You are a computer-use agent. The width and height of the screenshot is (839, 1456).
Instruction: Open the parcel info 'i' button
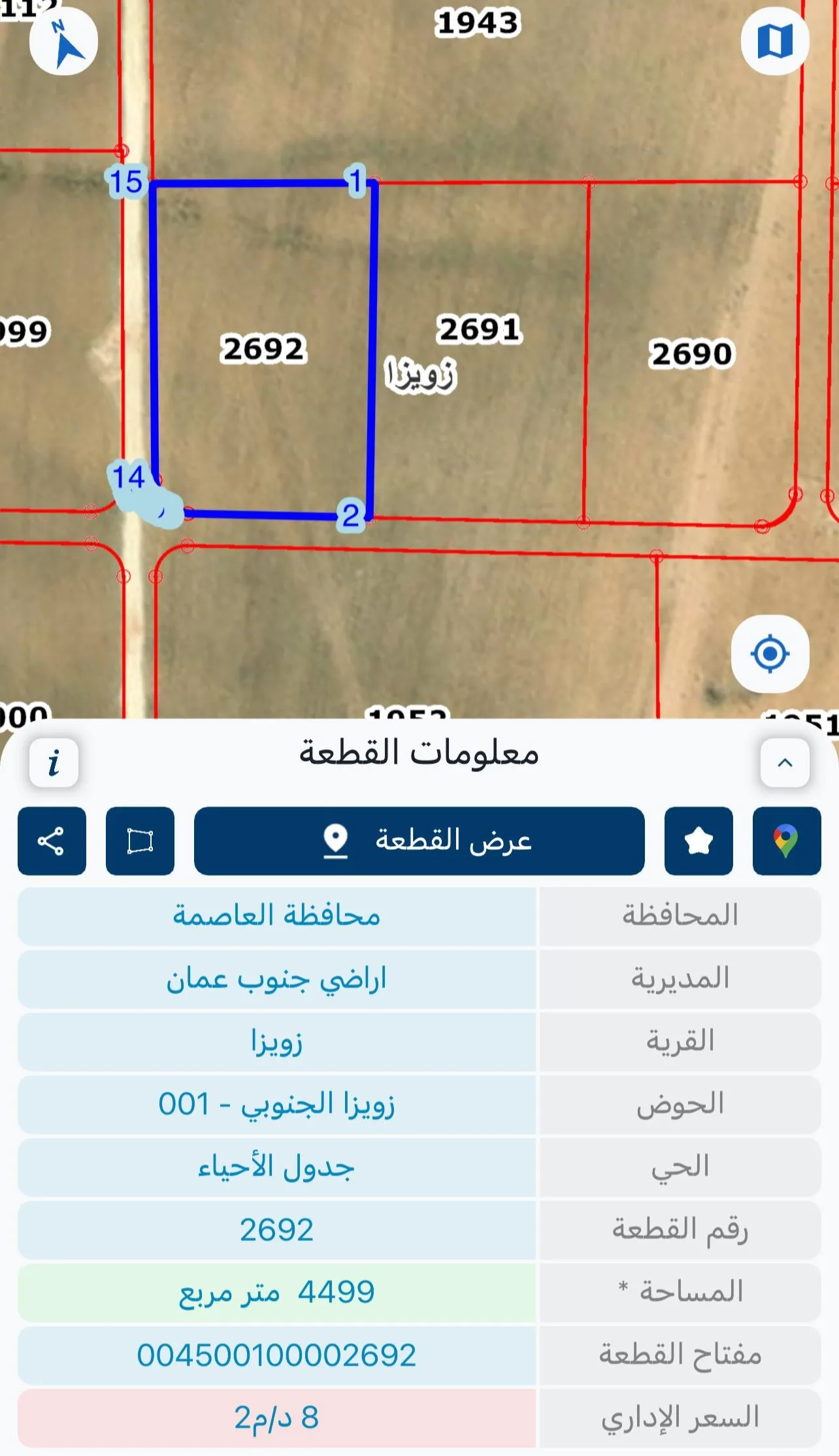pyautogui.click(x=54, y=762)
